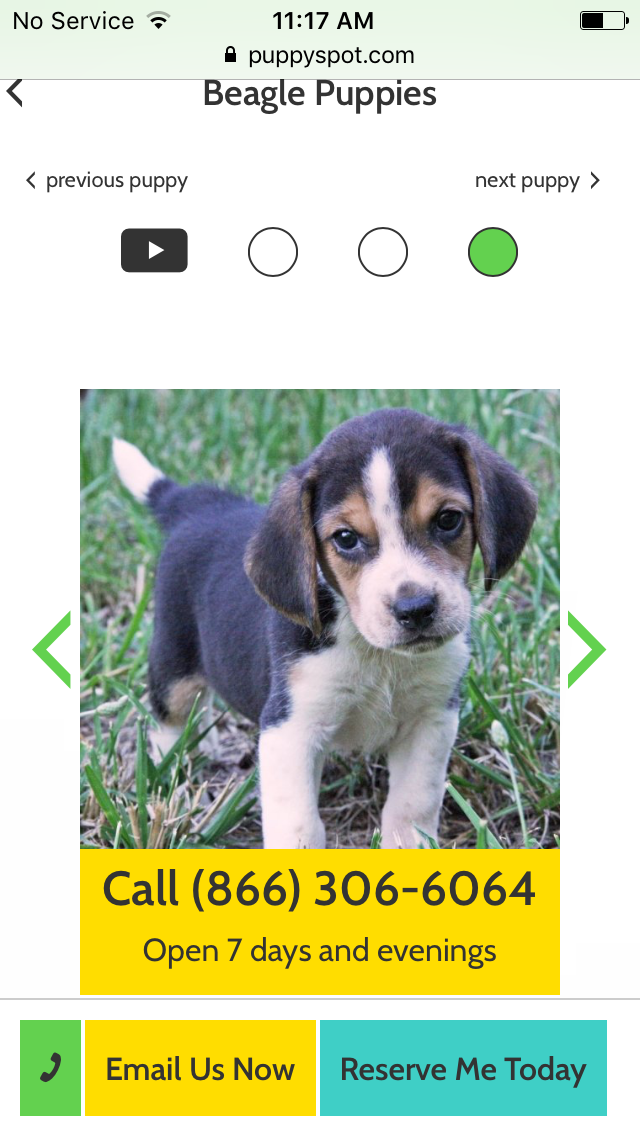Tap Email Us Now
Screen dimensions: 640x1136
coord(200,1068)
